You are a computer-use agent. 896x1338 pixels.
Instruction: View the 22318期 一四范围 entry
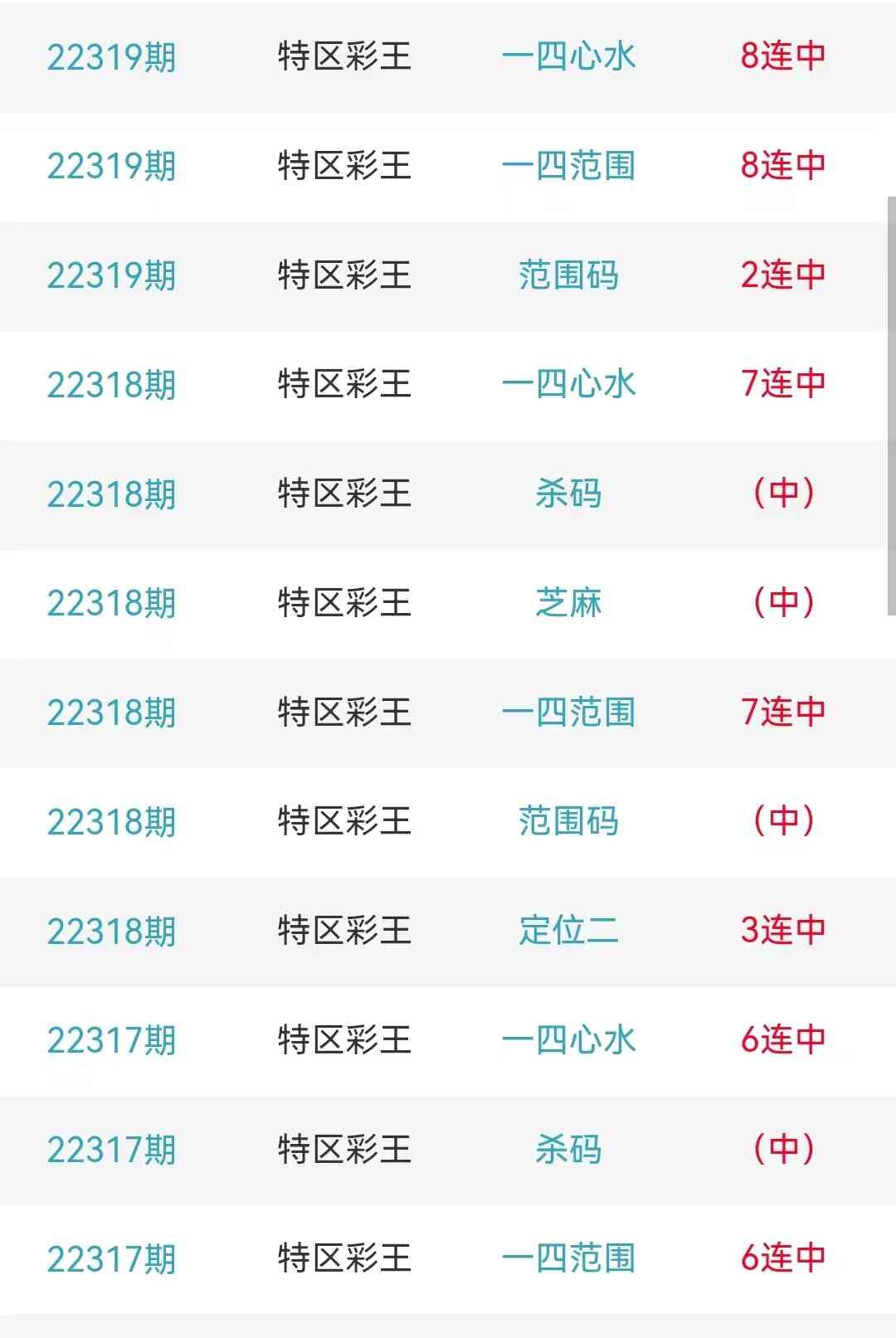tap(568, 713)
